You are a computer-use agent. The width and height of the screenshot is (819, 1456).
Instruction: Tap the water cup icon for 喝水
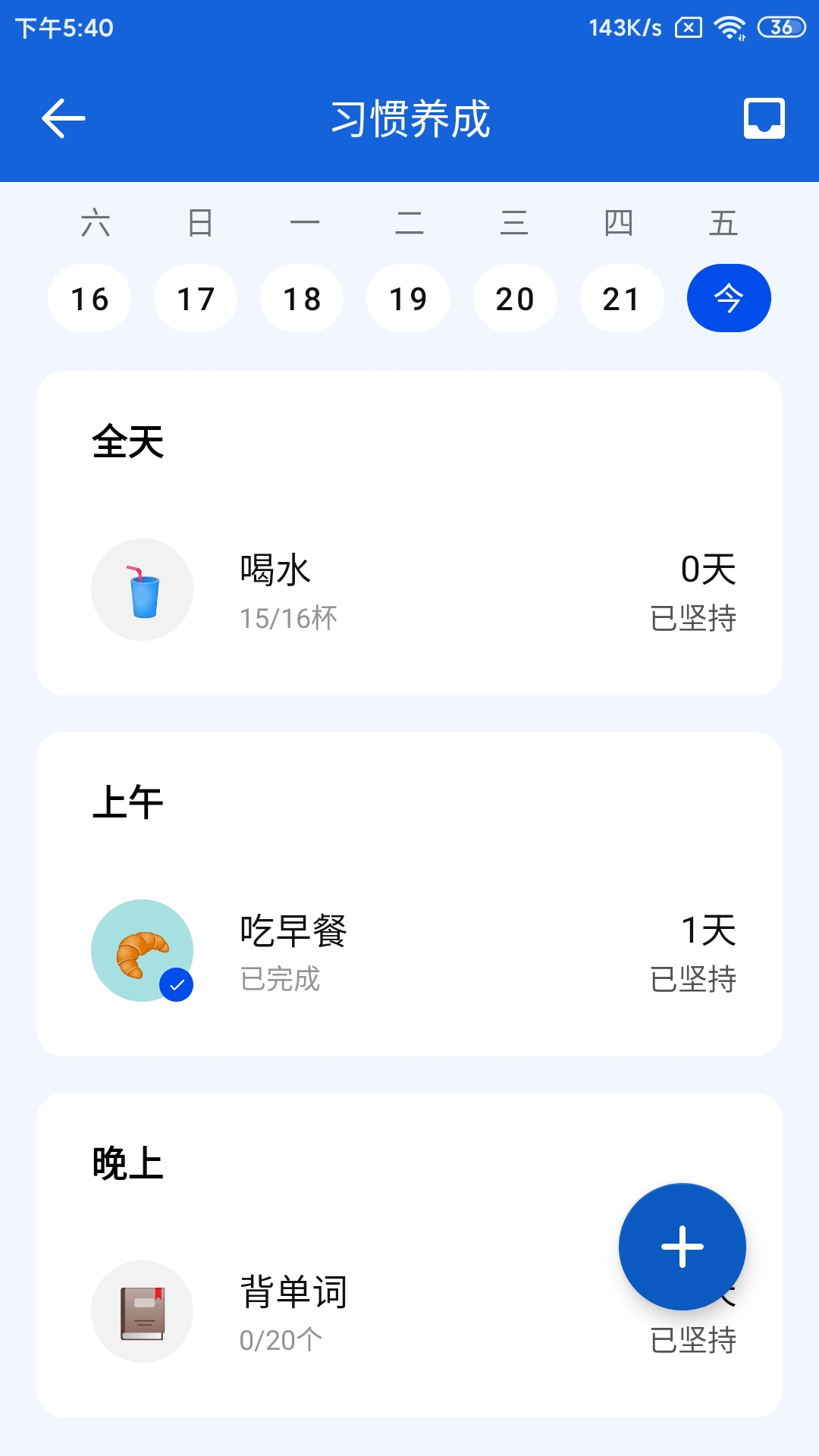[x=142, y=588]
